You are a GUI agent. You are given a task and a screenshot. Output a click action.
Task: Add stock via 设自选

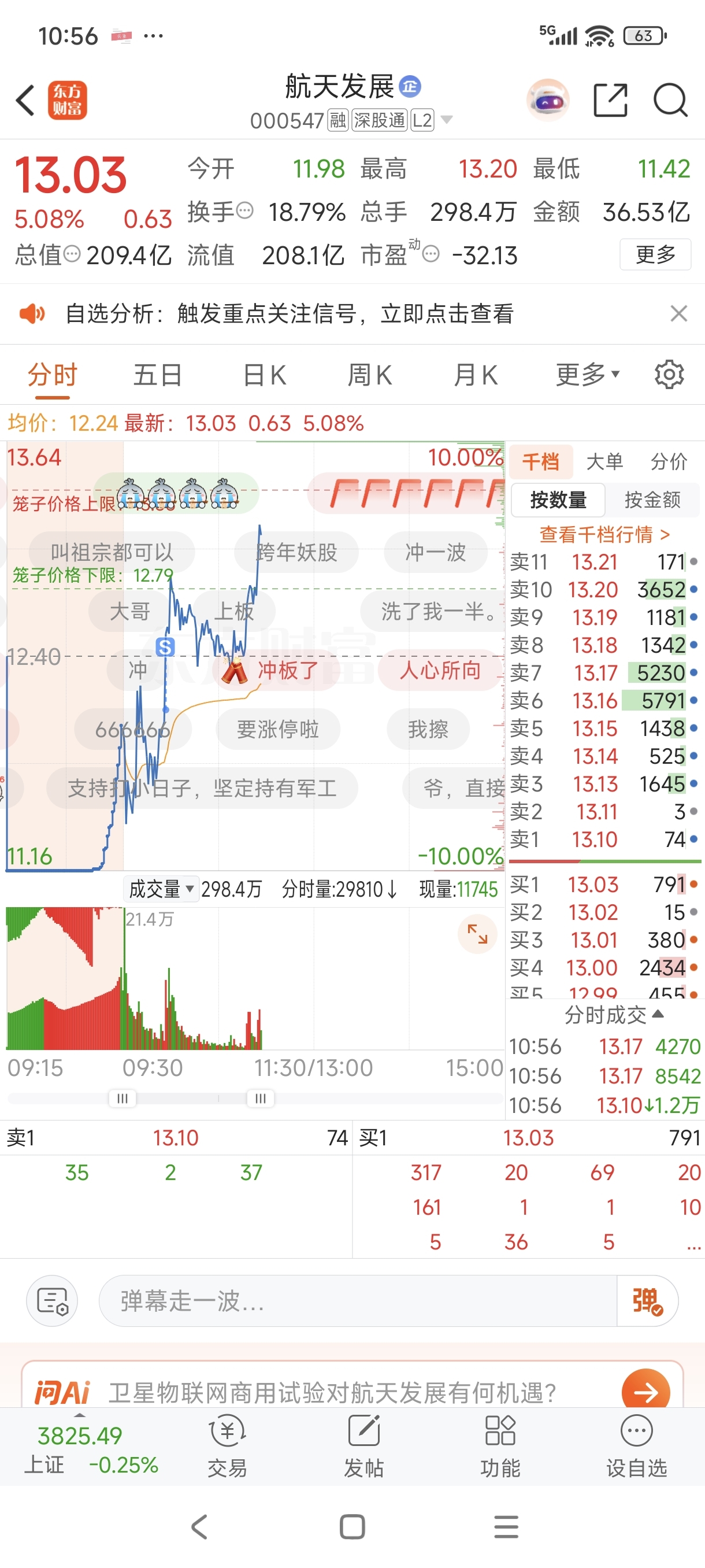click(636, 1446)
